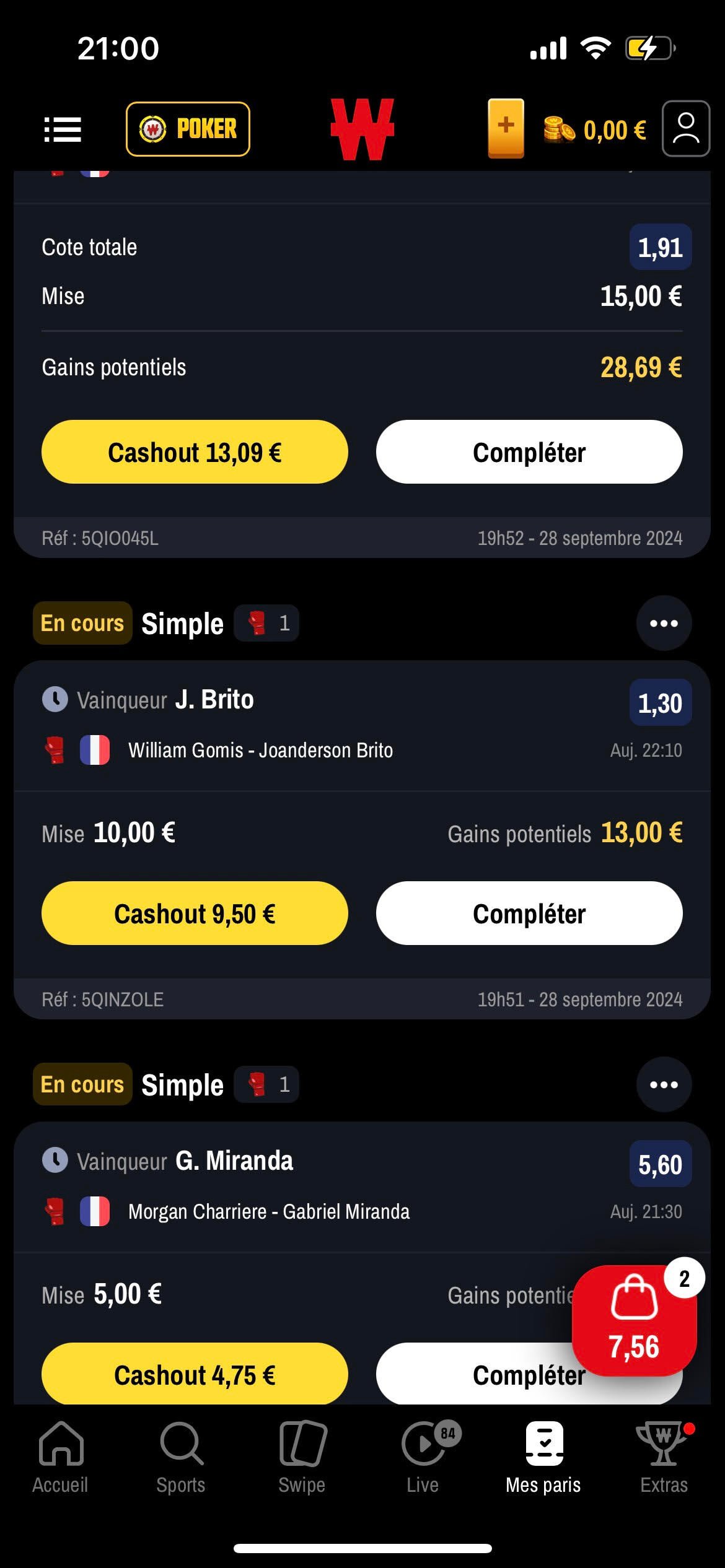725x1568 pixels.
Task: Cash out G. Miranda bet for 4,75 €
Action: coord(195,1374)
